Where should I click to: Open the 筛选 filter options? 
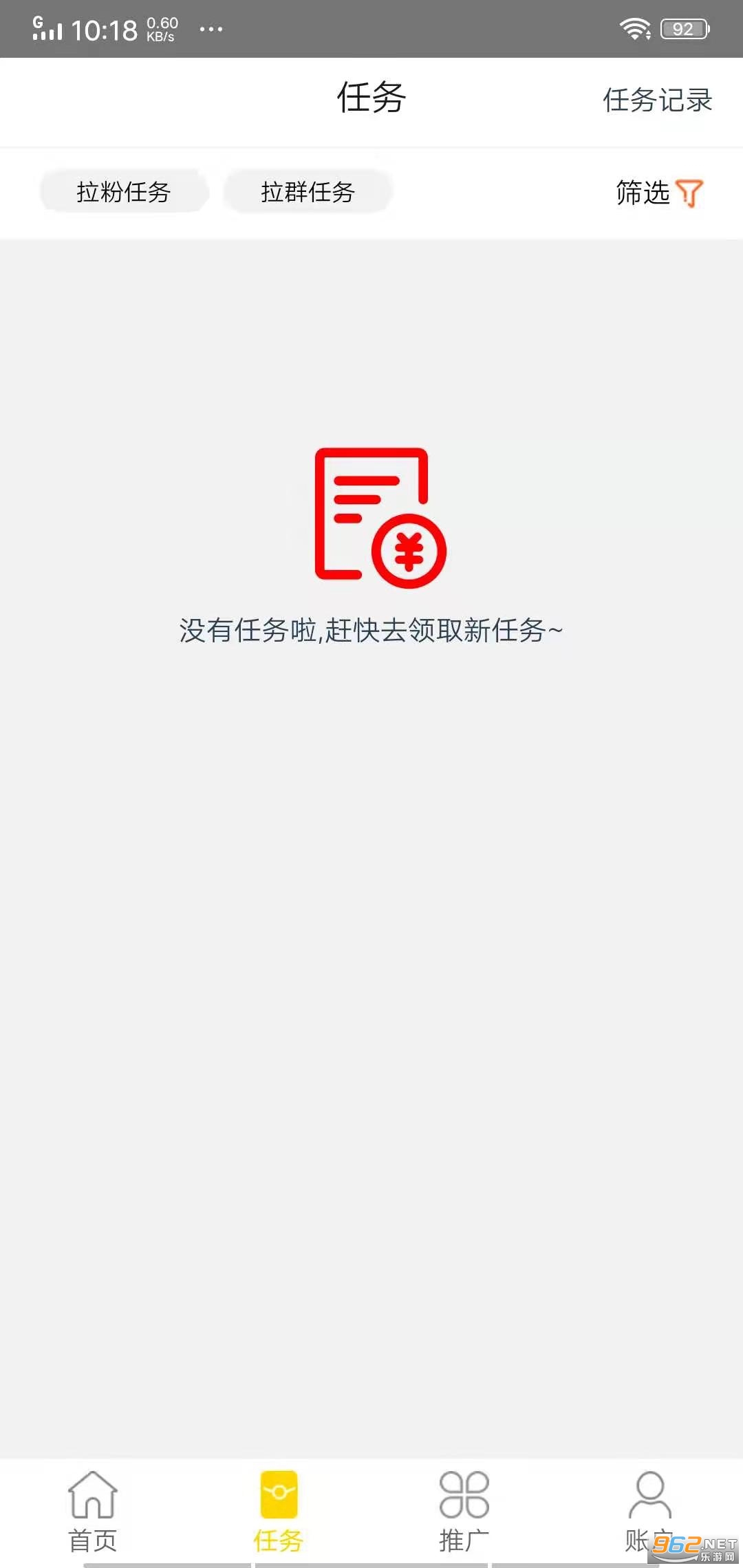coord(658,193)
